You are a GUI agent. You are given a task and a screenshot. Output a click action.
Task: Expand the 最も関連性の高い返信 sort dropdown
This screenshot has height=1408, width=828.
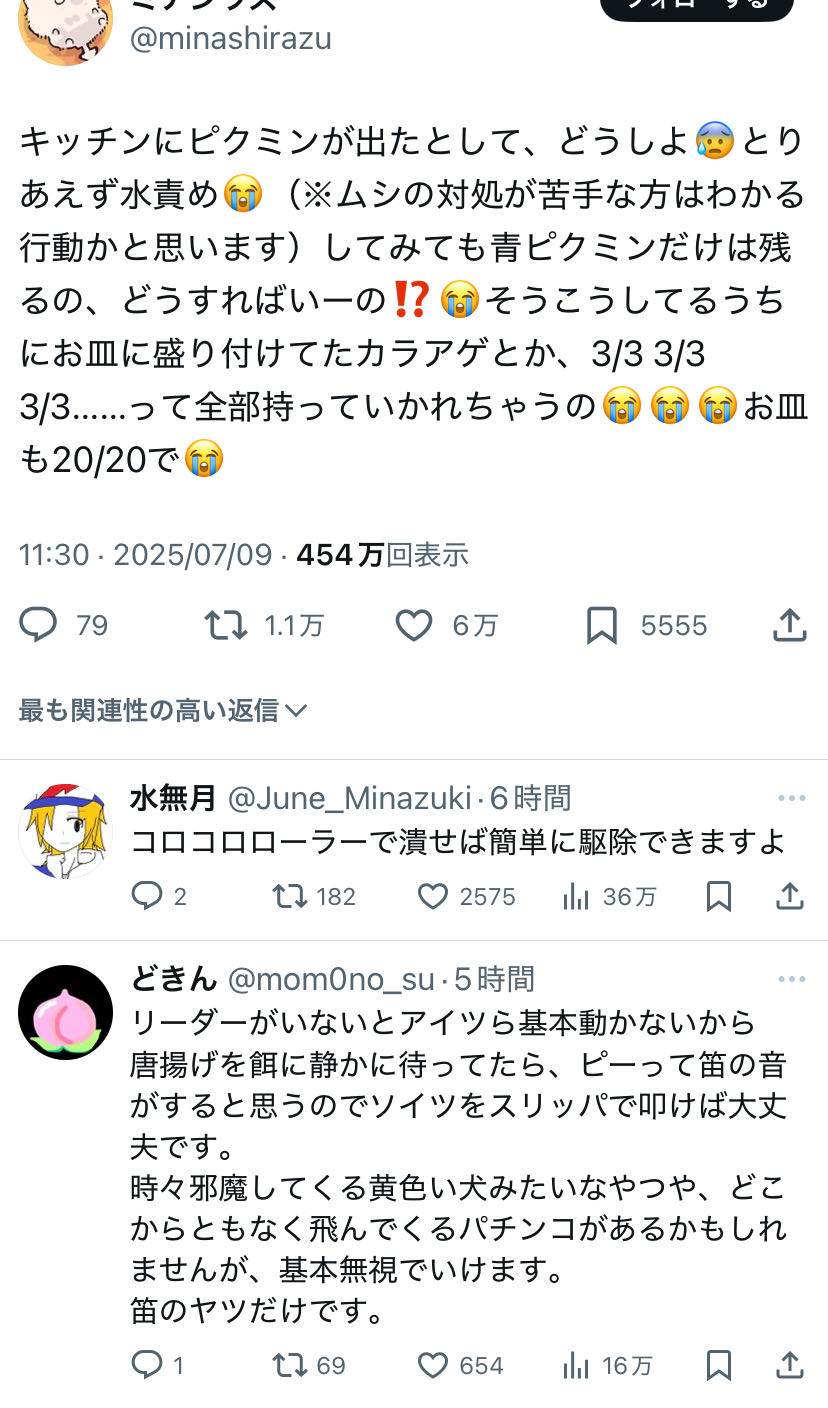tap(163, 711)
